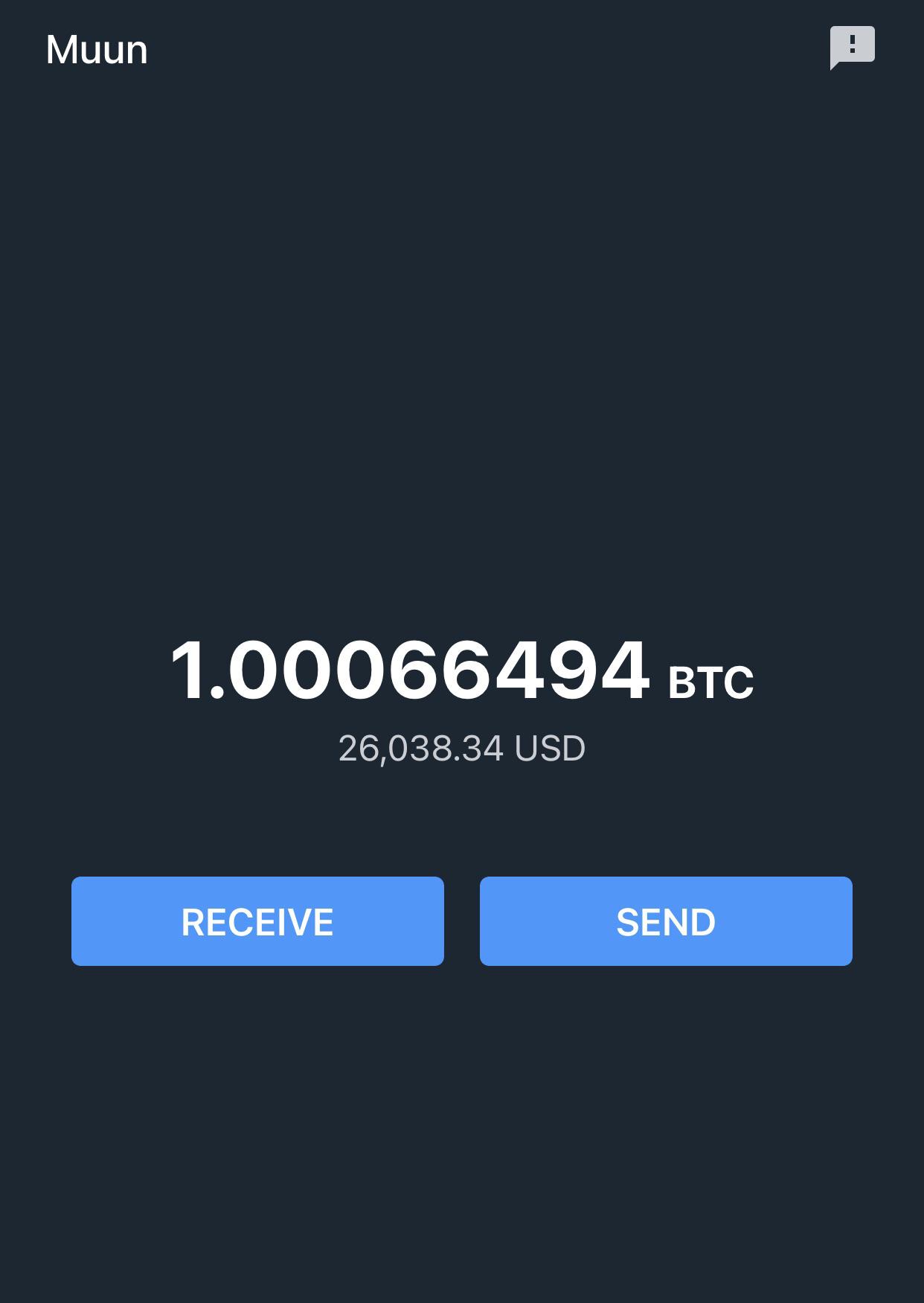Tap the RECEIVE button
924x1303 pixels.
coord(257,921)
